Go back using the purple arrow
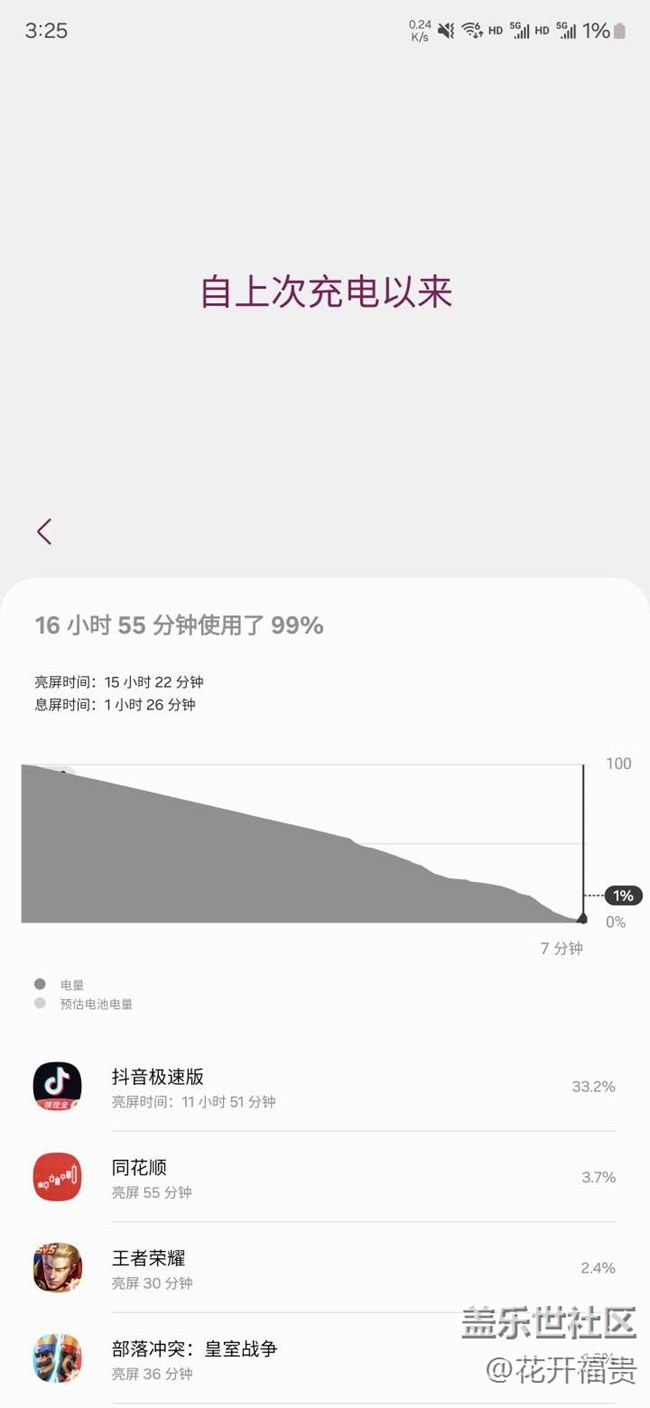The width and height of the screenshot is (650, 1408). pos(44,531)
